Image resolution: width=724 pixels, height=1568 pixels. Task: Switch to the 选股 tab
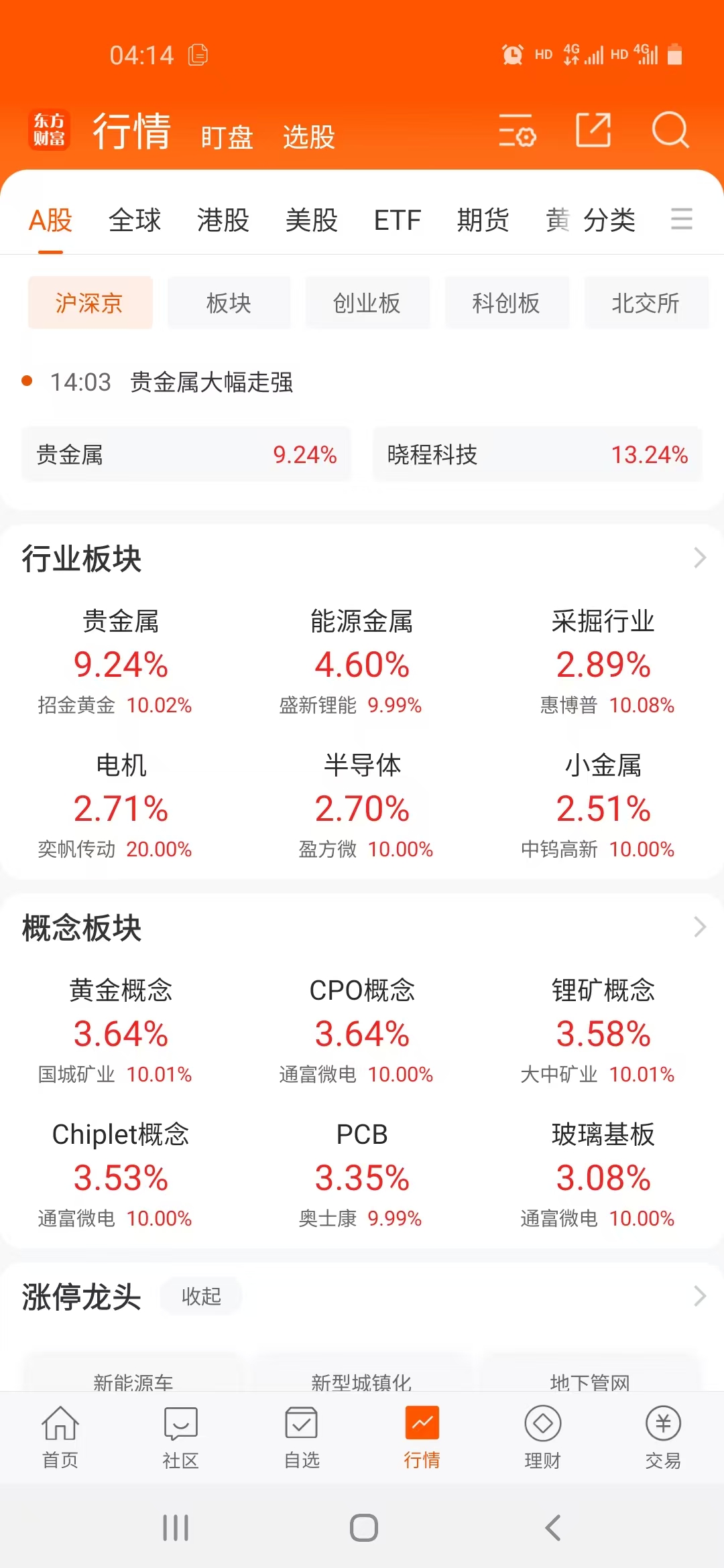point(308,137)
